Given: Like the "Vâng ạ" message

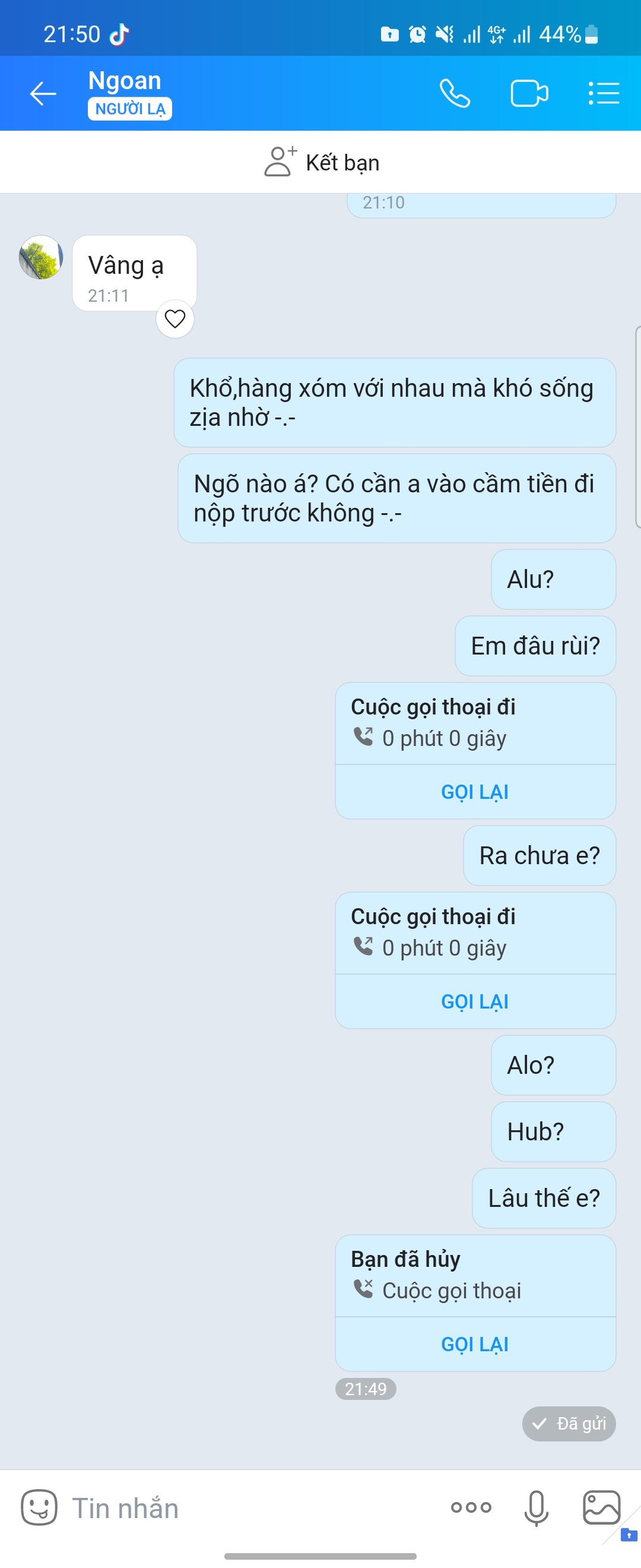Looking at the screenshot, I should pos(175,318).
